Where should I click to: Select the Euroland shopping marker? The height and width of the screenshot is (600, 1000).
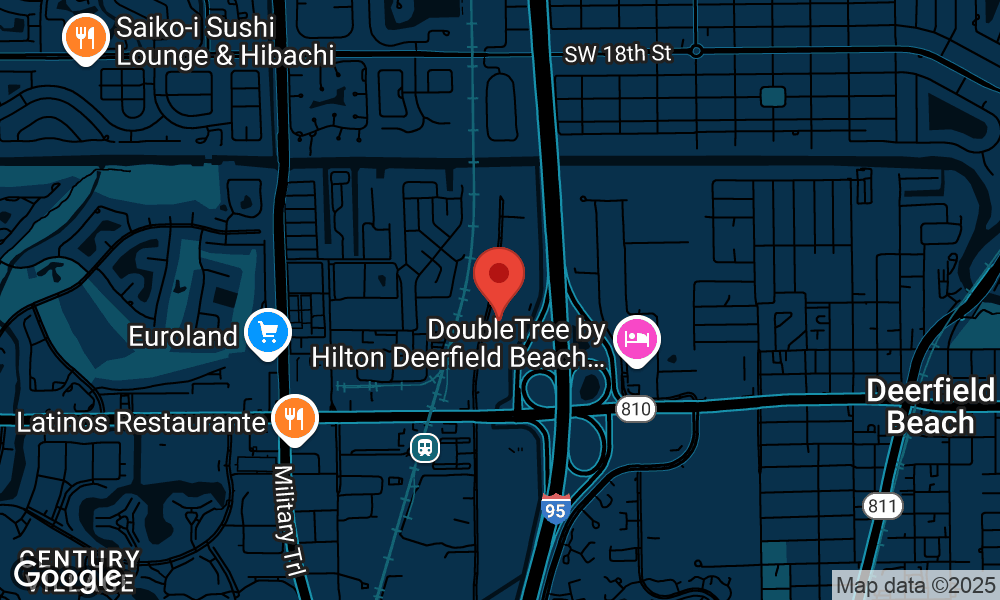click(268, 333)
